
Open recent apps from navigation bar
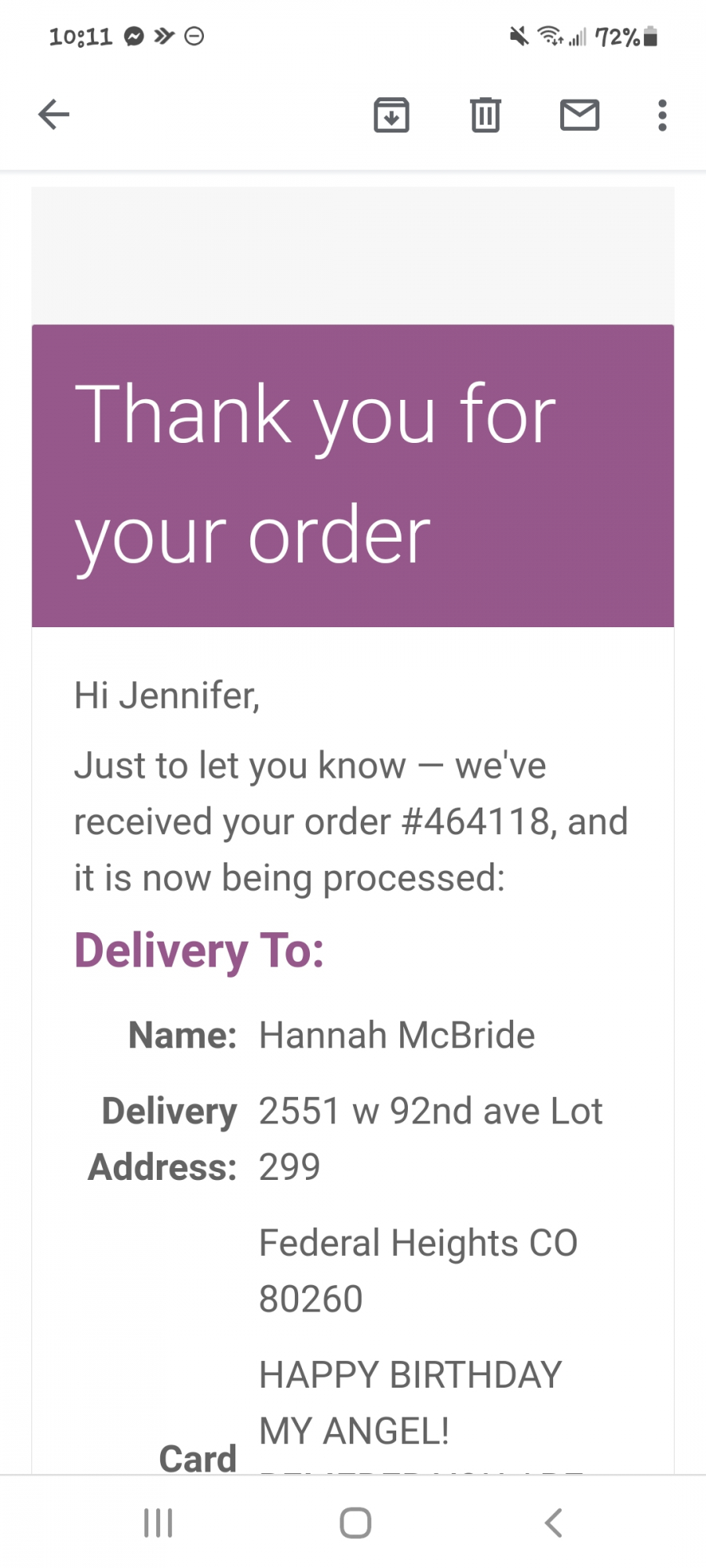coord(158,1523)
